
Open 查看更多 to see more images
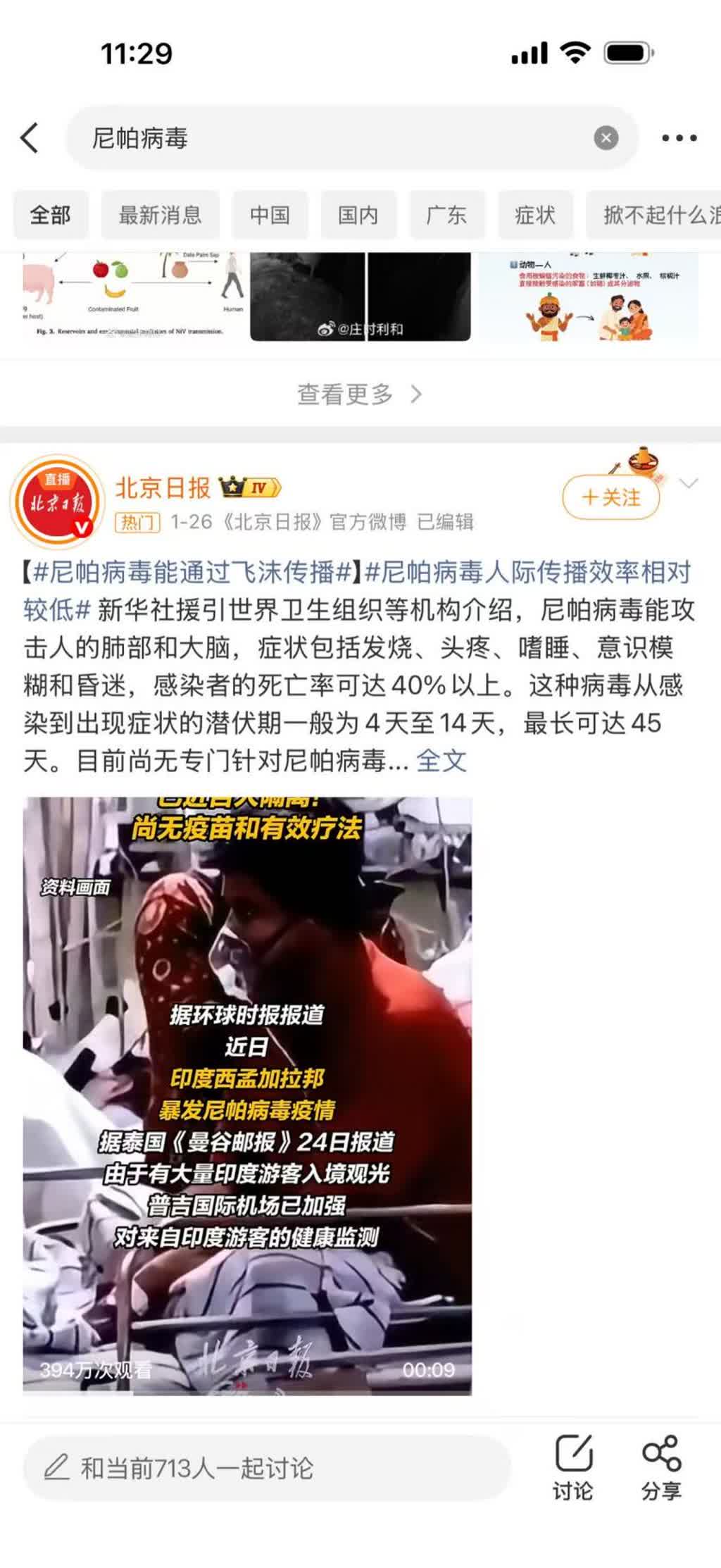359,394
